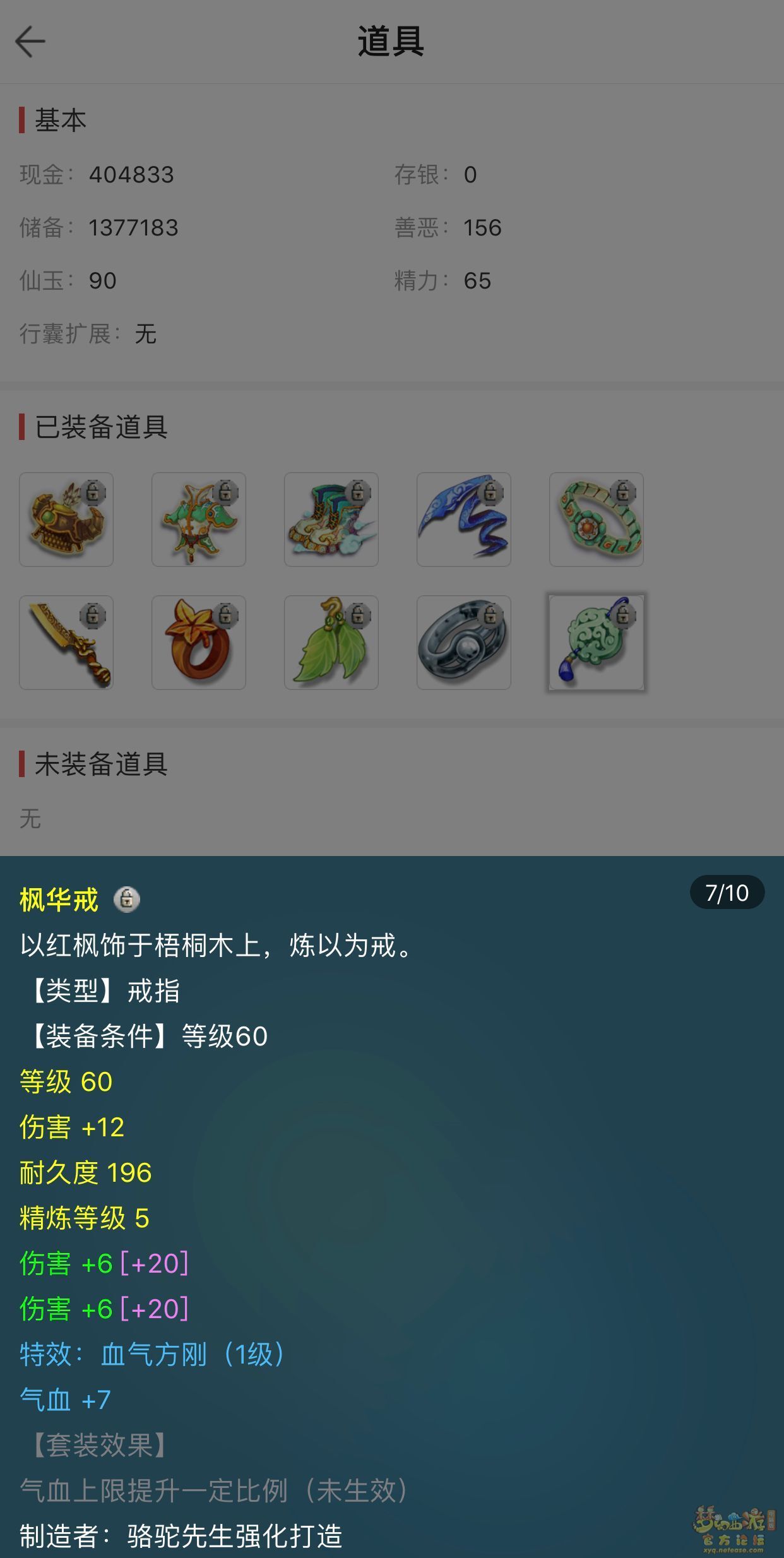Open the green leaf earrings item
This screenshot has height=1558, width=784.
pos(331,642)
